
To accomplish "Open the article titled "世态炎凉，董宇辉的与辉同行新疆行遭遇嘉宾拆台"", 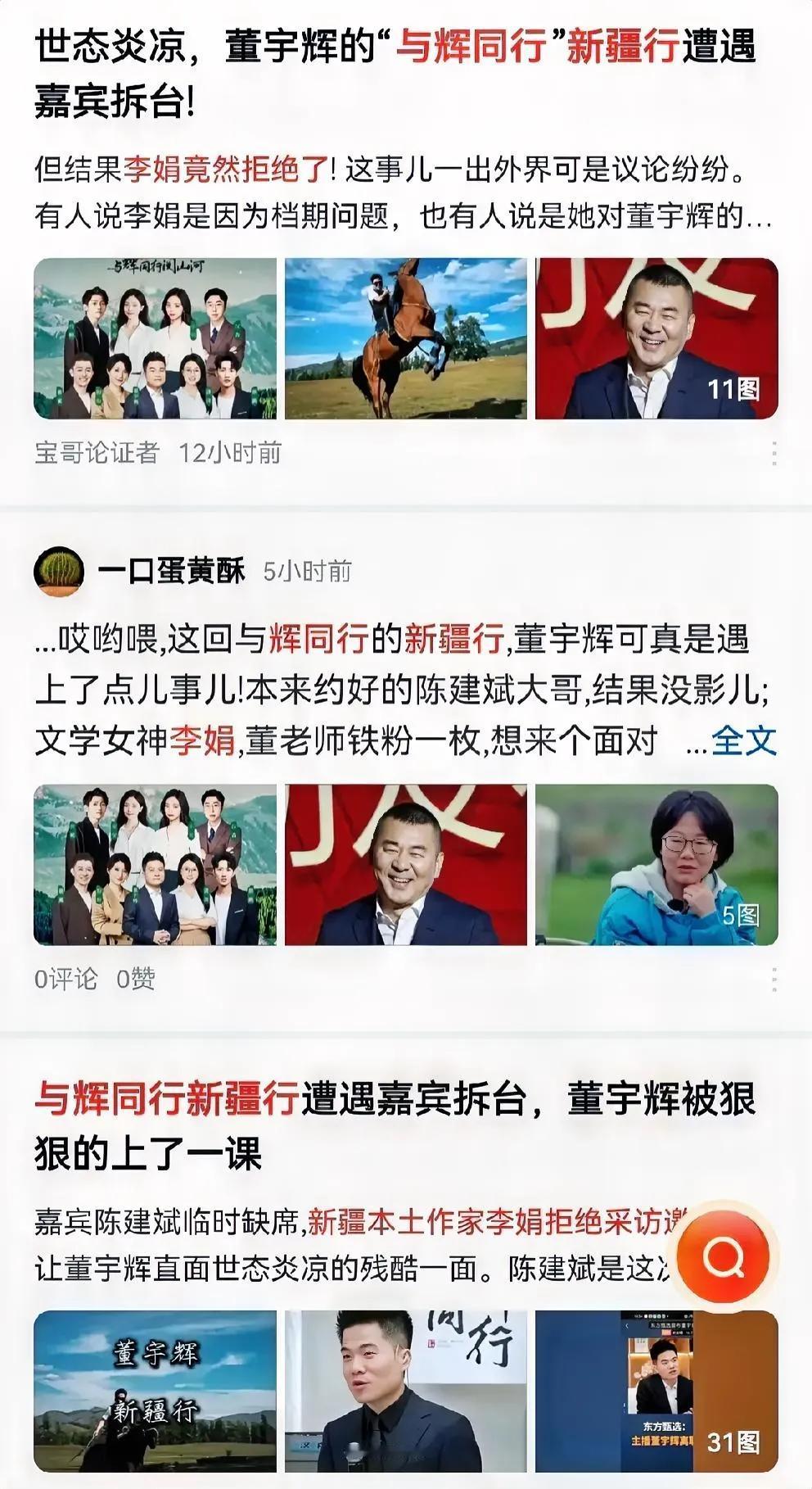I will coord(401,70).
